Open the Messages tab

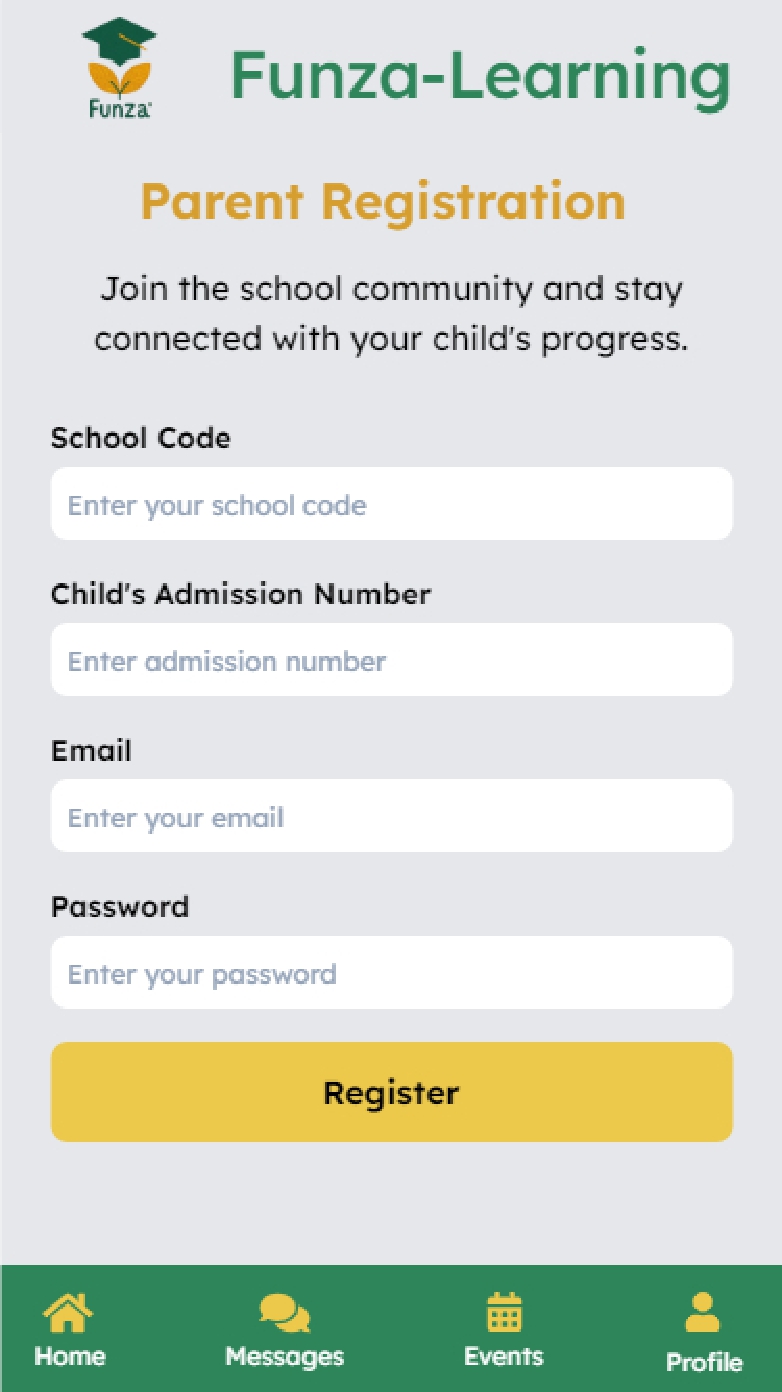[284, 1330]
